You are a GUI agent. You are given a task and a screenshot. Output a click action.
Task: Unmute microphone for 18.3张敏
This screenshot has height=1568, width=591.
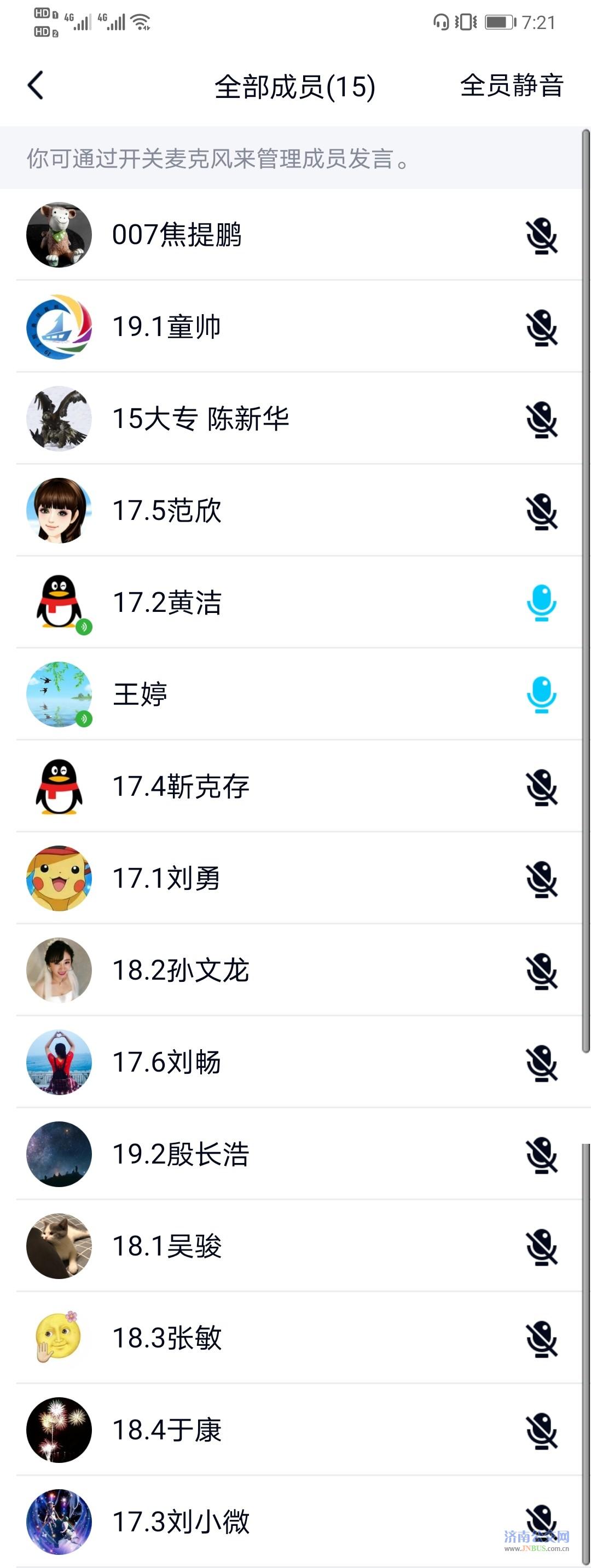click(x=541, y=1339)
